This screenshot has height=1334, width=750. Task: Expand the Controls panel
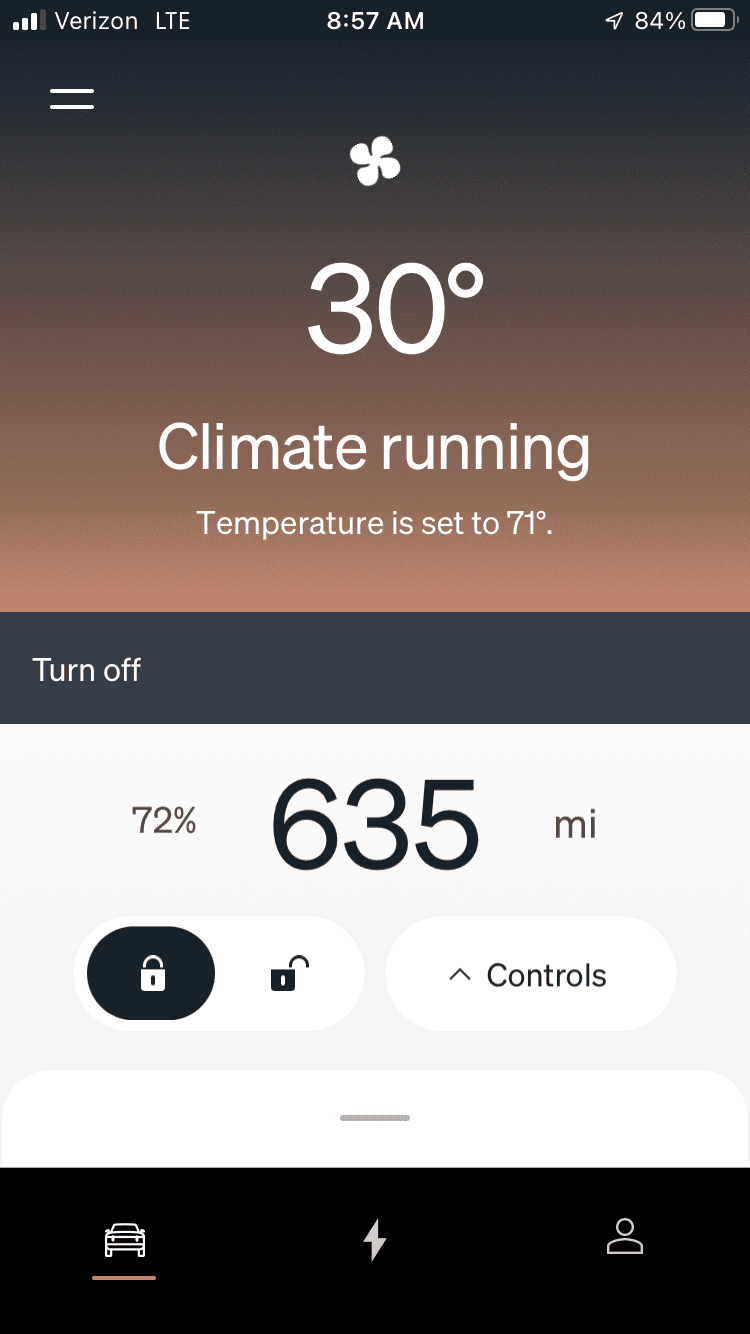531,974
